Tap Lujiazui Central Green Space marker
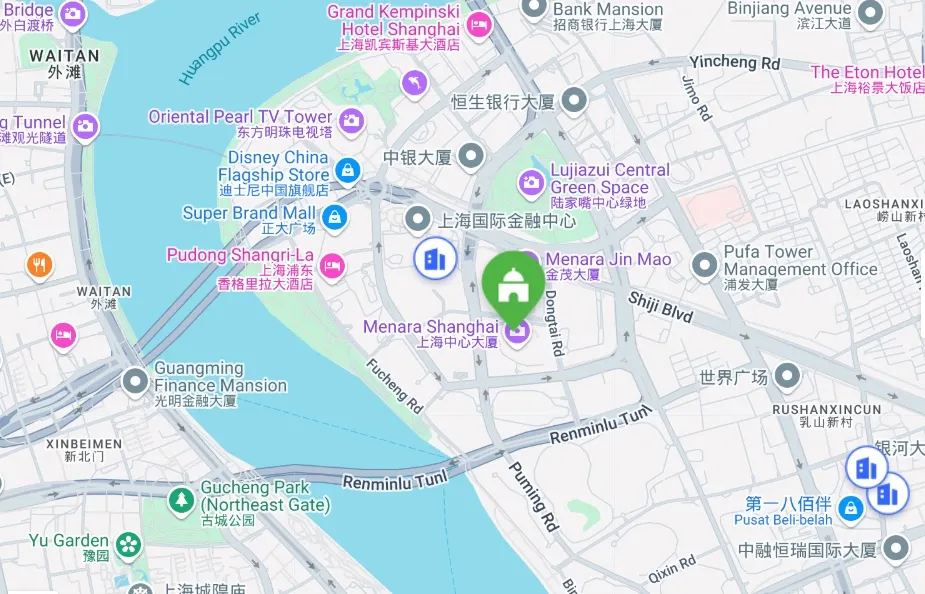Viewport: 925px width, 594px height. click(531, 182)
